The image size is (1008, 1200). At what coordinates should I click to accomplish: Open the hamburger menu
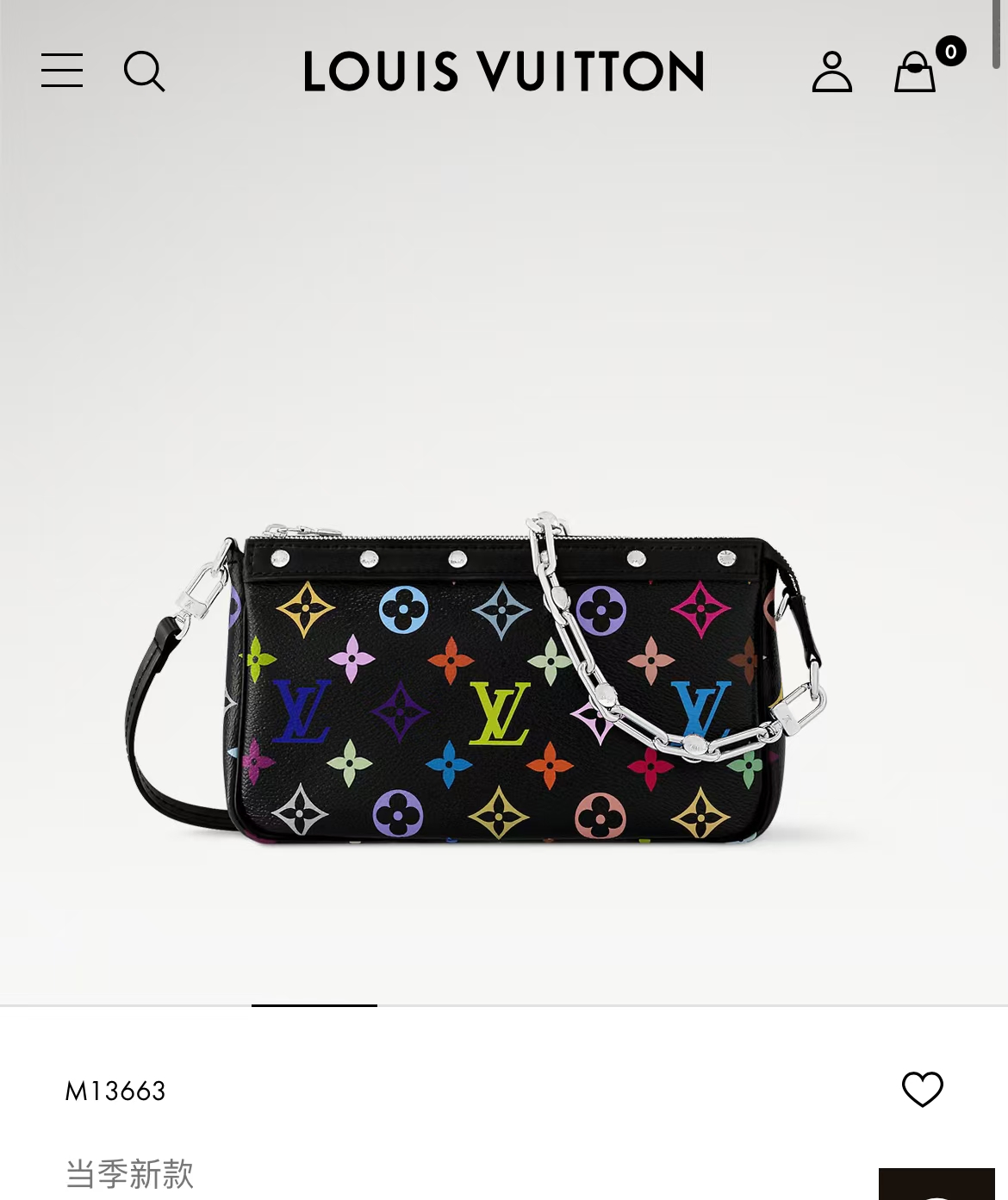[62, 71]
